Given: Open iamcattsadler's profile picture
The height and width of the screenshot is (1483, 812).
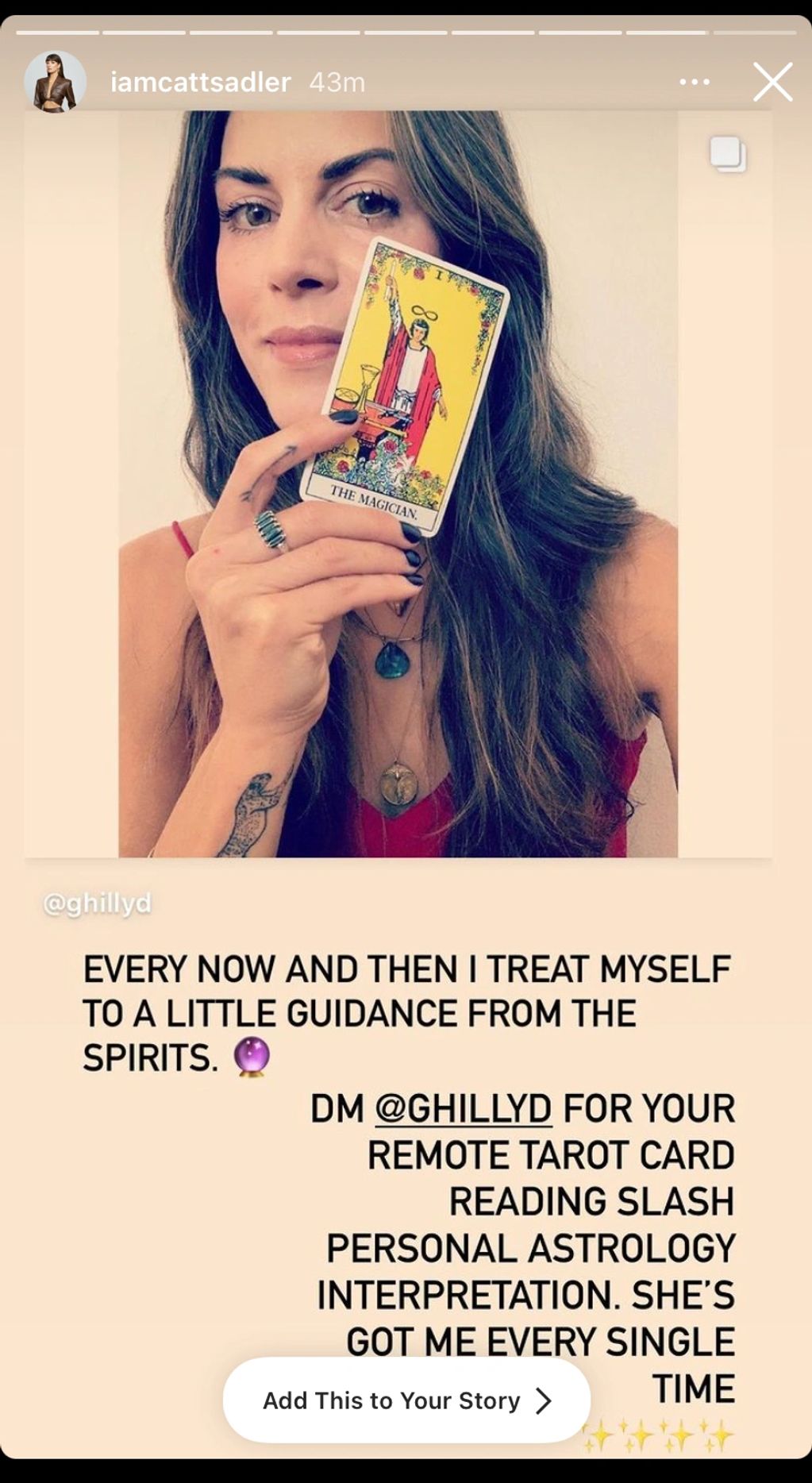Looking at the screenshot, I should click(55, 82).
